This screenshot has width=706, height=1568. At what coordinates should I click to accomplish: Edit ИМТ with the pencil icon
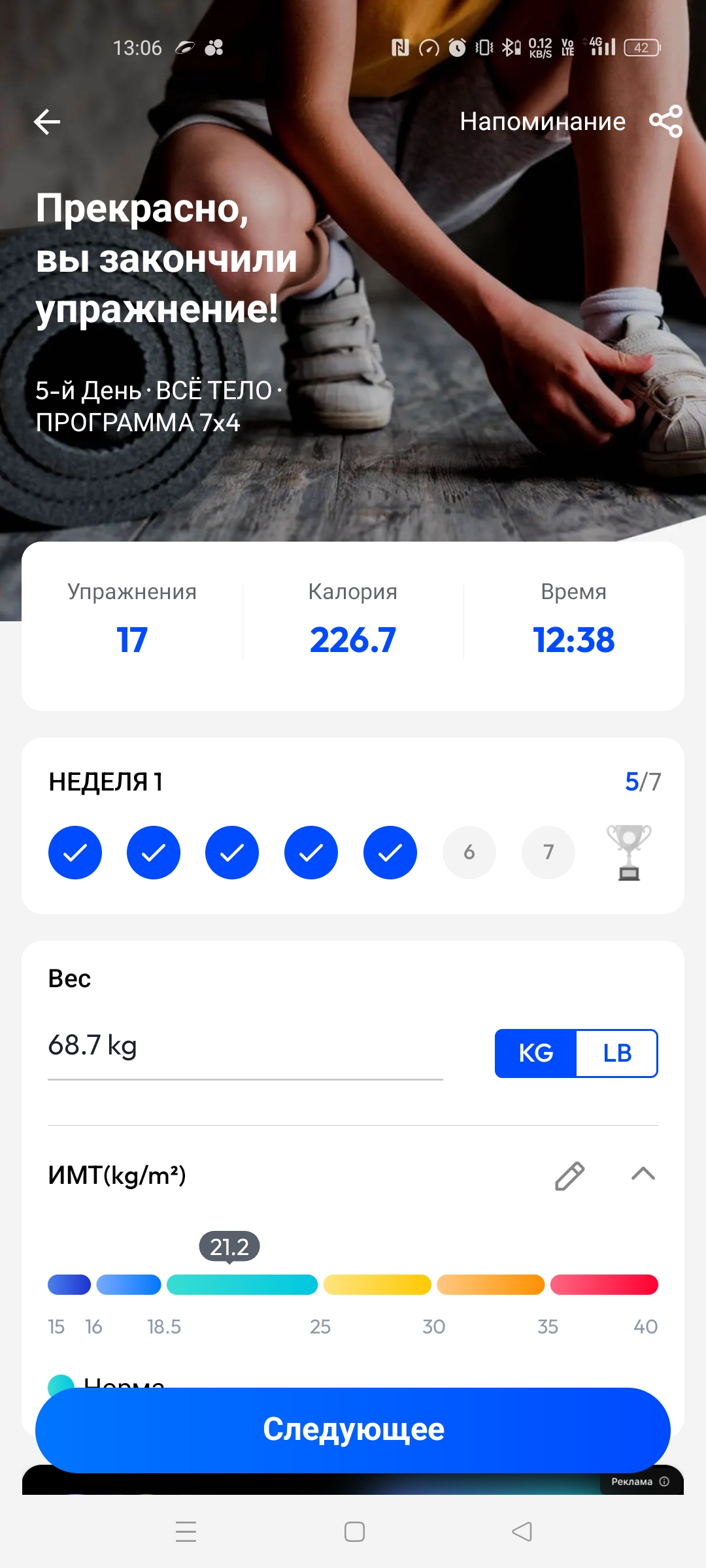click(569, 1175)
